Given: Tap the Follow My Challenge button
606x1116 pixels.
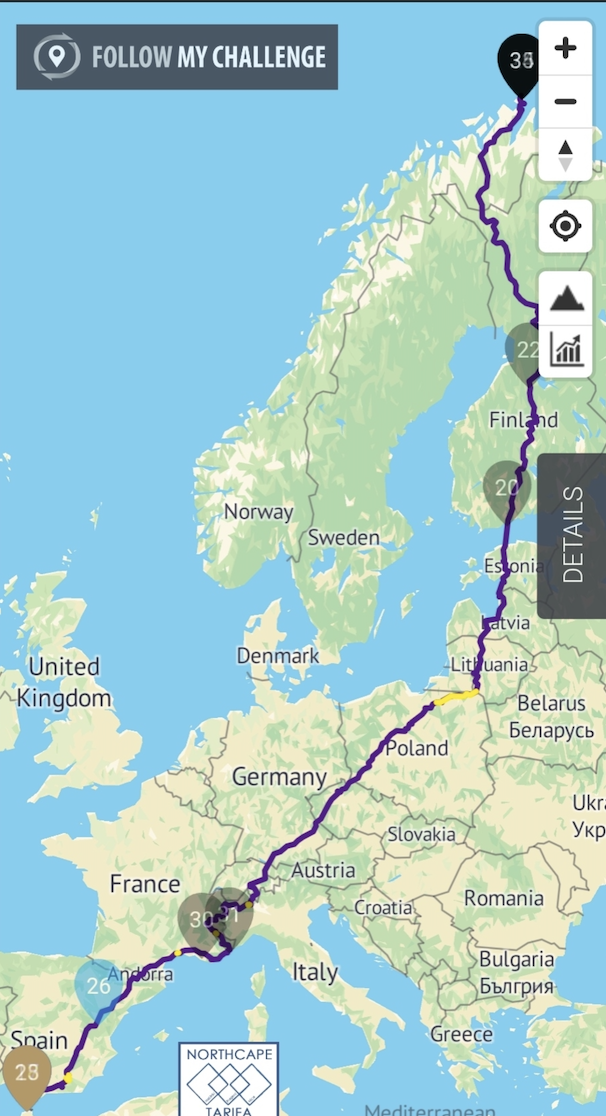Looking at the screenshot, I should pos(177,57).
